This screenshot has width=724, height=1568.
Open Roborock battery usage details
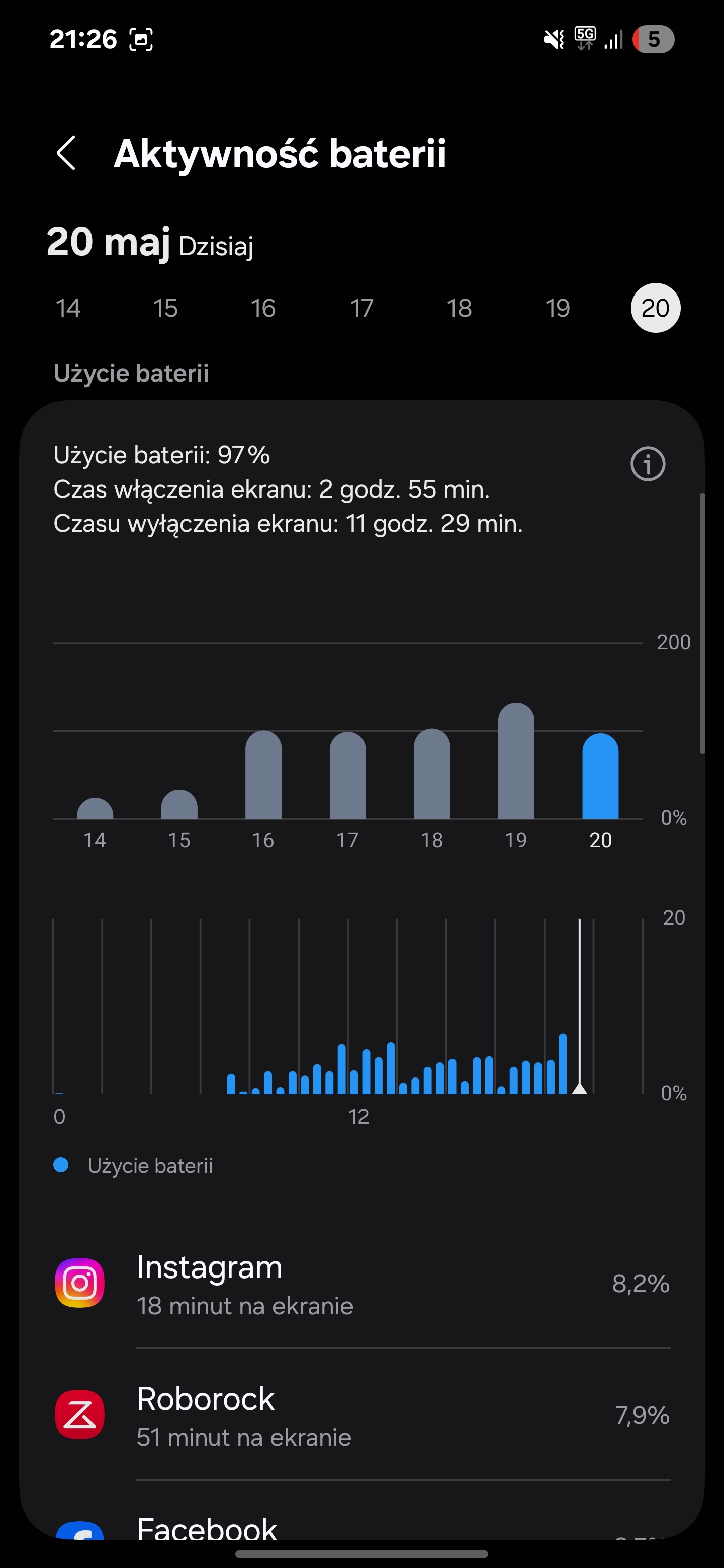(363, 1415)
